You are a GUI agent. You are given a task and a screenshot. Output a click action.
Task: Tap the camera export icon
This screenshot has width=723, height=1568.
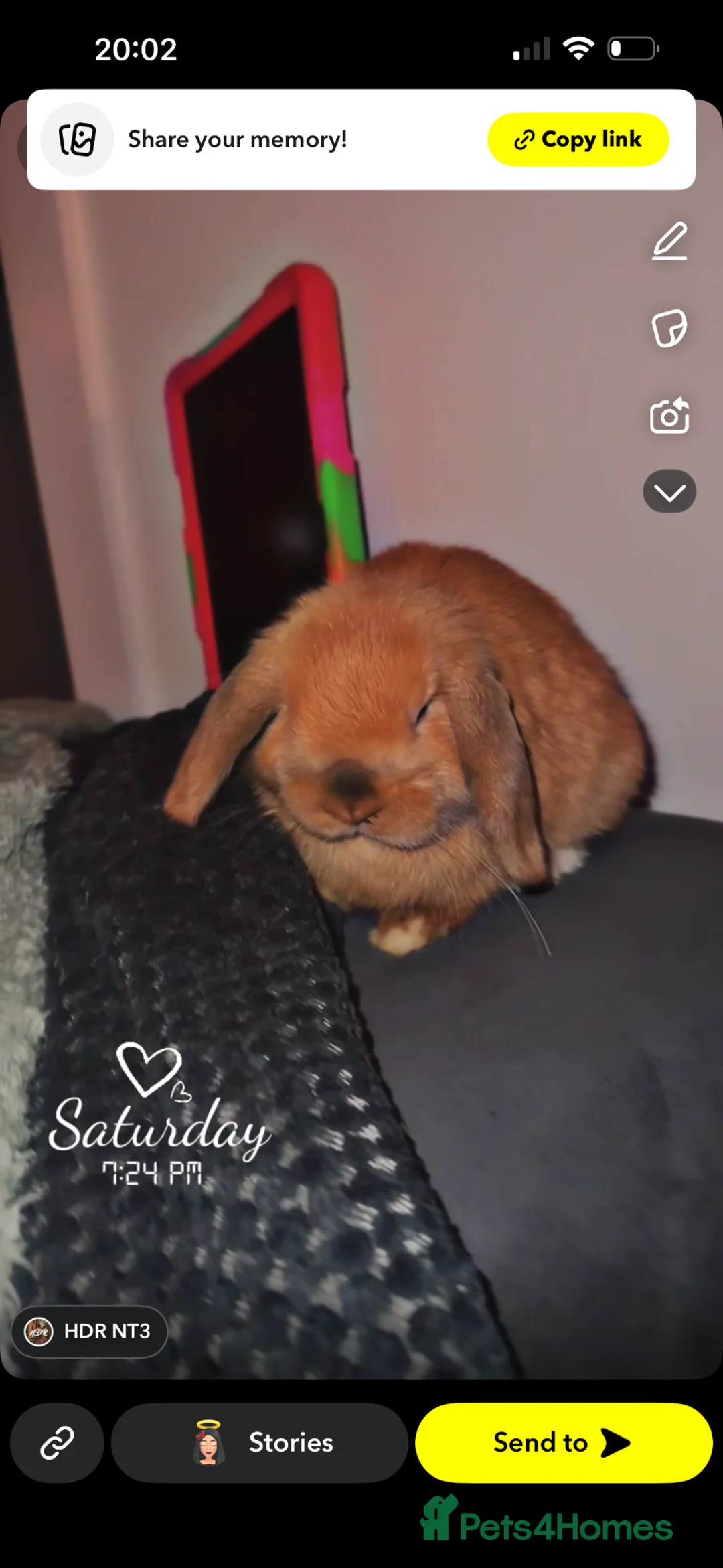pyautogui.click(x=669, y=415)
